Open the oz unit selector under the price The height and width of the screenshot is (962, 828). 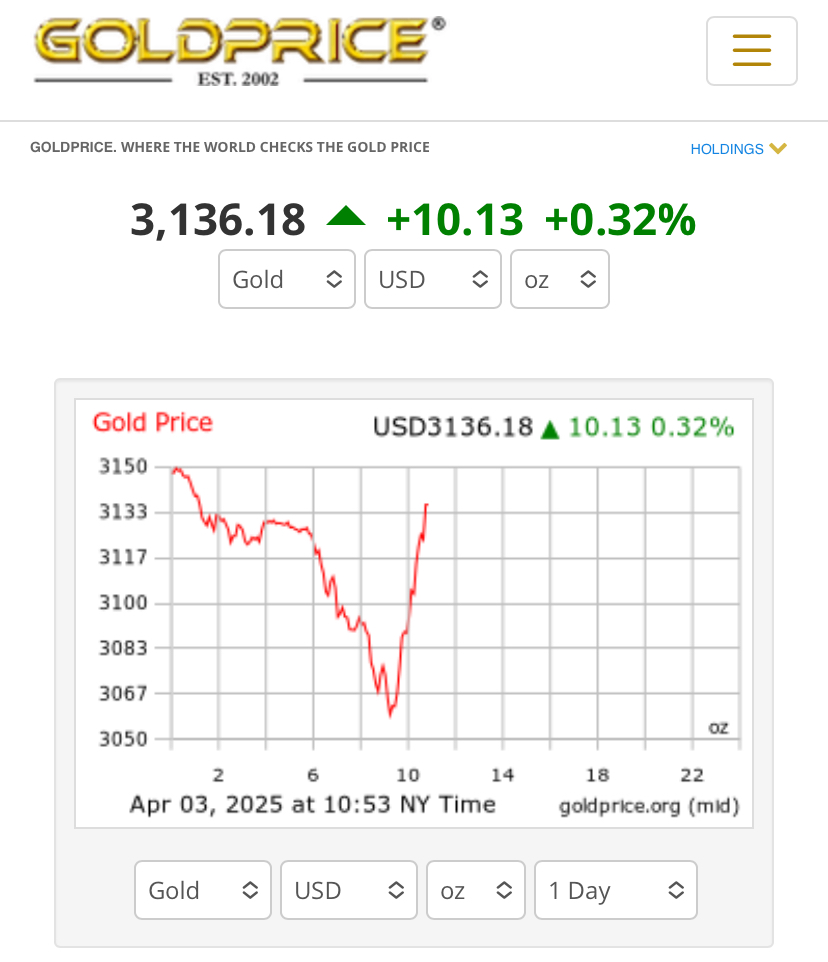(560, 279)
